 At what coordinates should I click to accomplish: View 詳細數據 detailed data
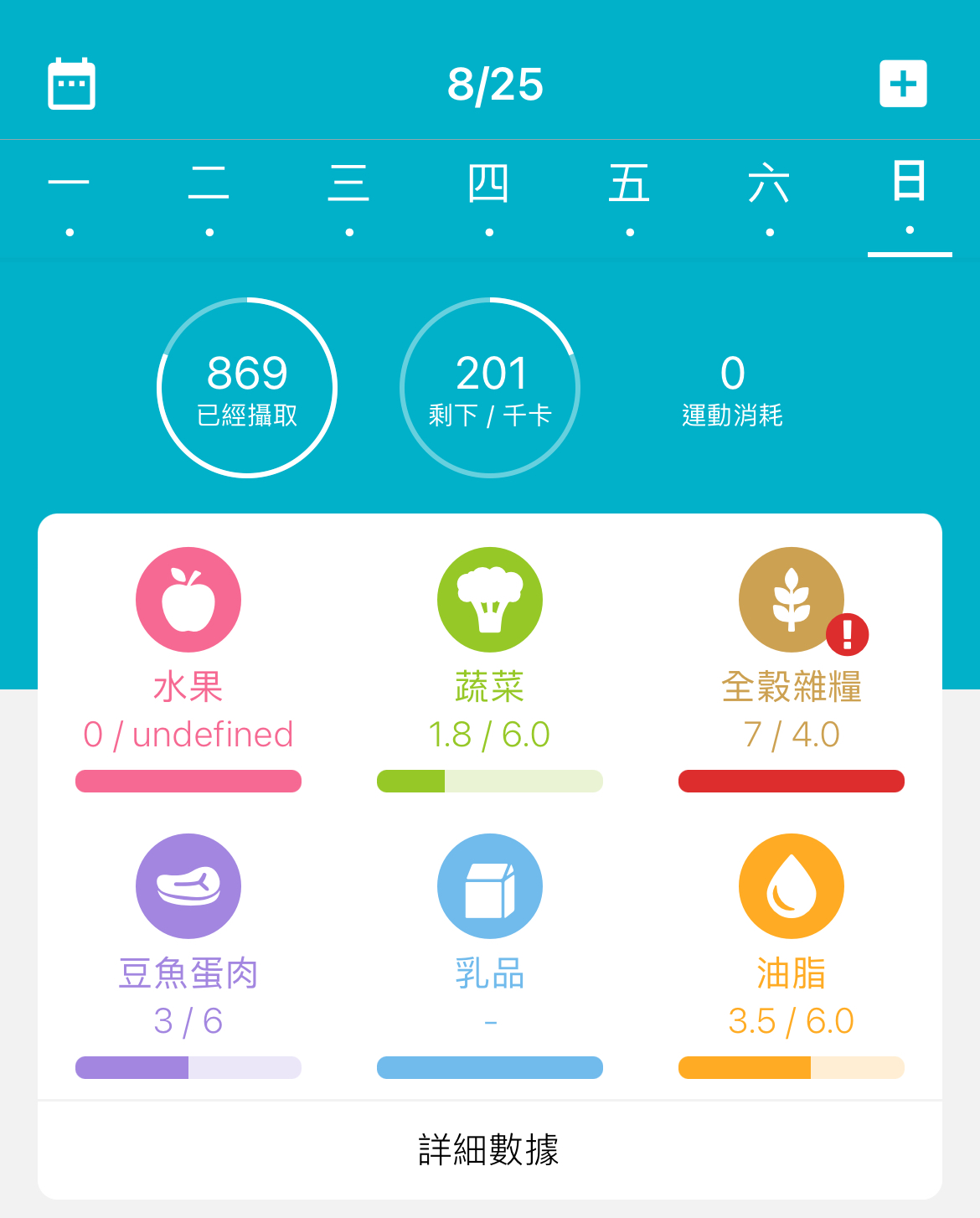489,1149
